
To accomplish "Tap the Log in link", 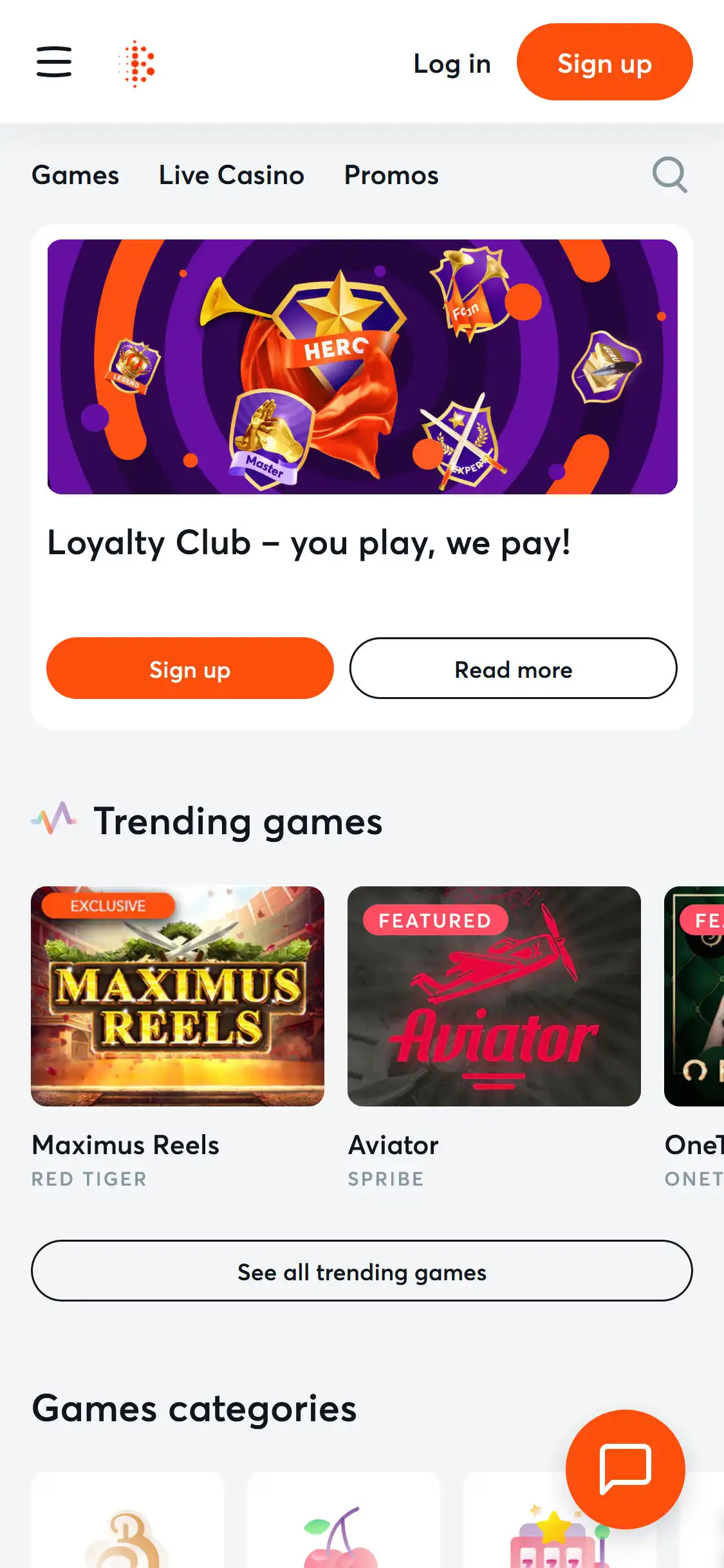I will pyautogui.click(x=452, y=64).
